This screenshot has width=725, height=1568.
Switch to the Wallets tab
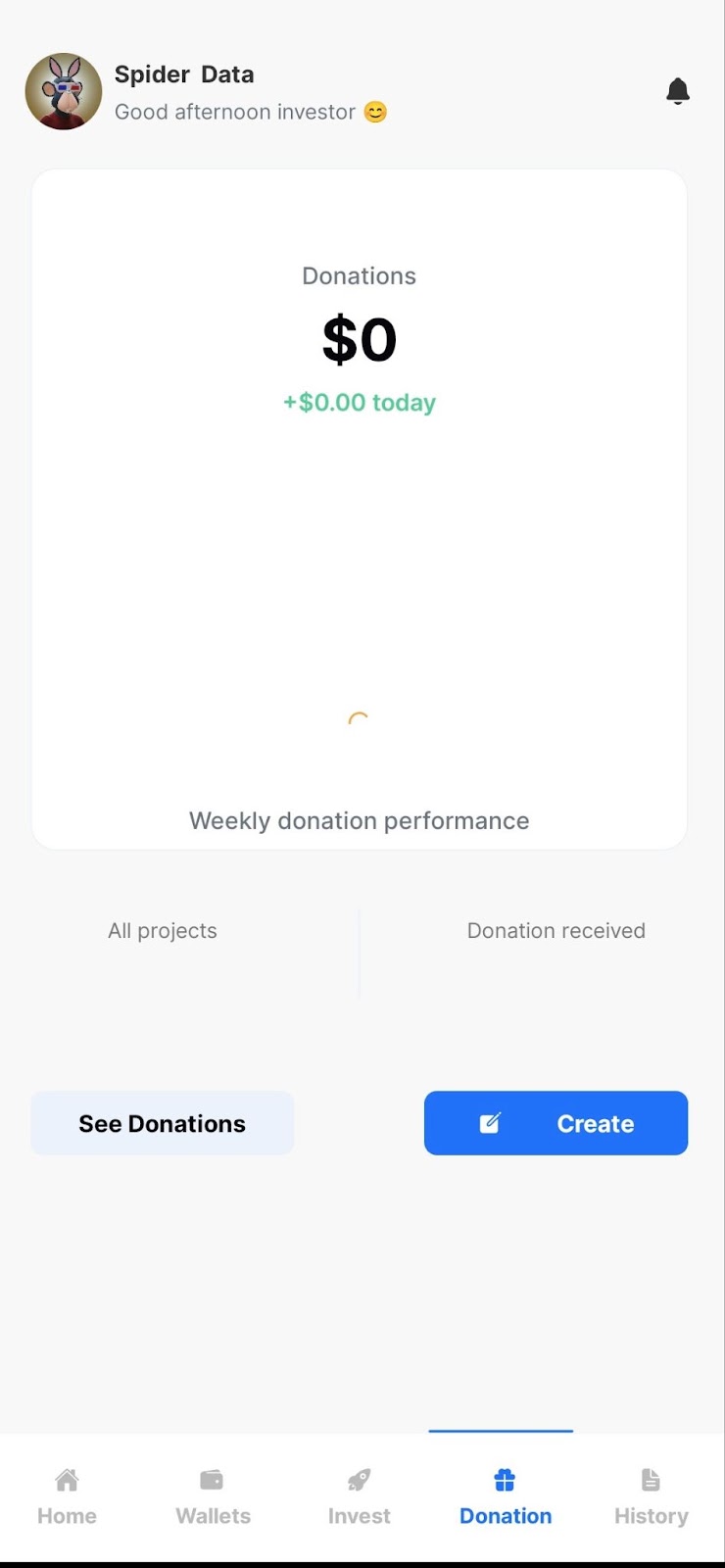tap(213, 1496)
